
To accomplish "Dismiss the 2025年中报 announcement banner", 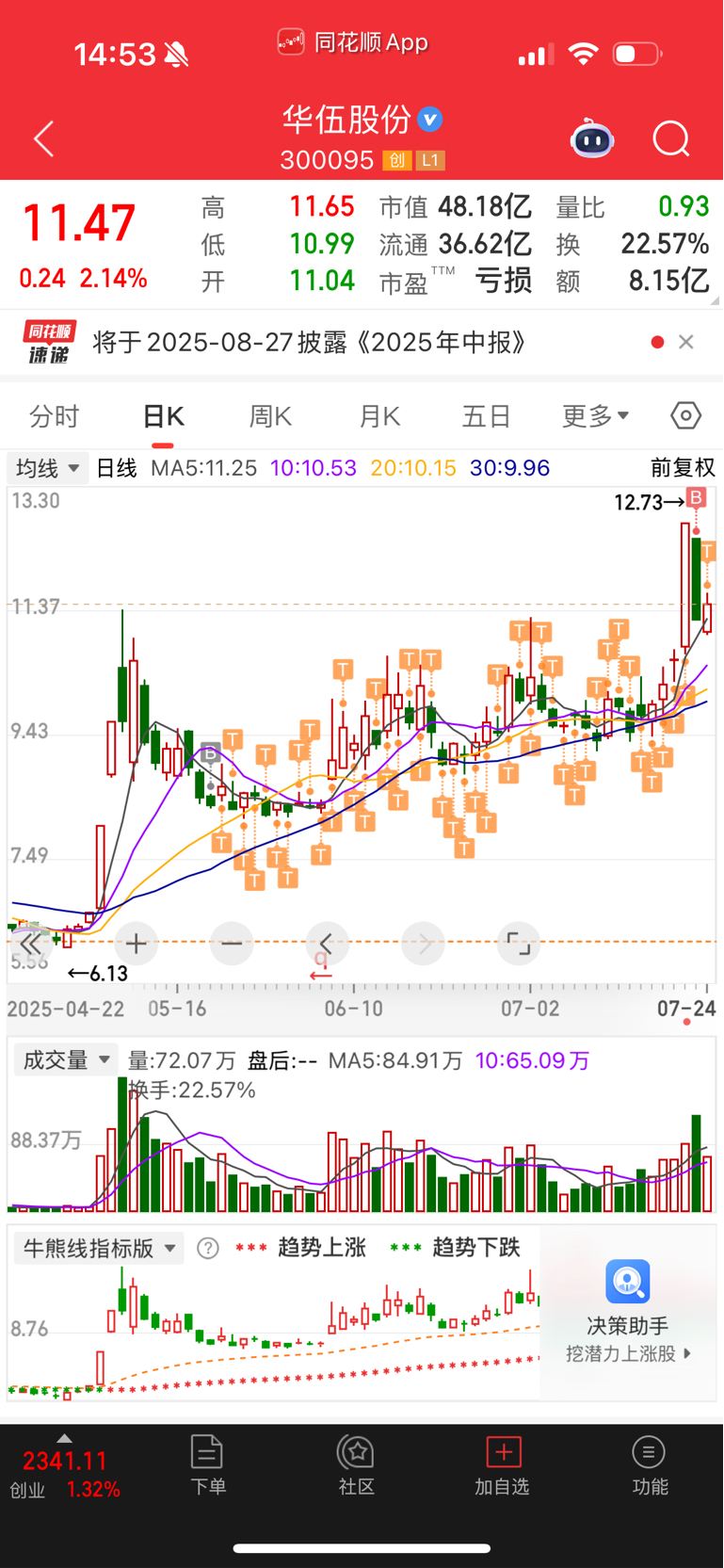I will coord(686,342).
